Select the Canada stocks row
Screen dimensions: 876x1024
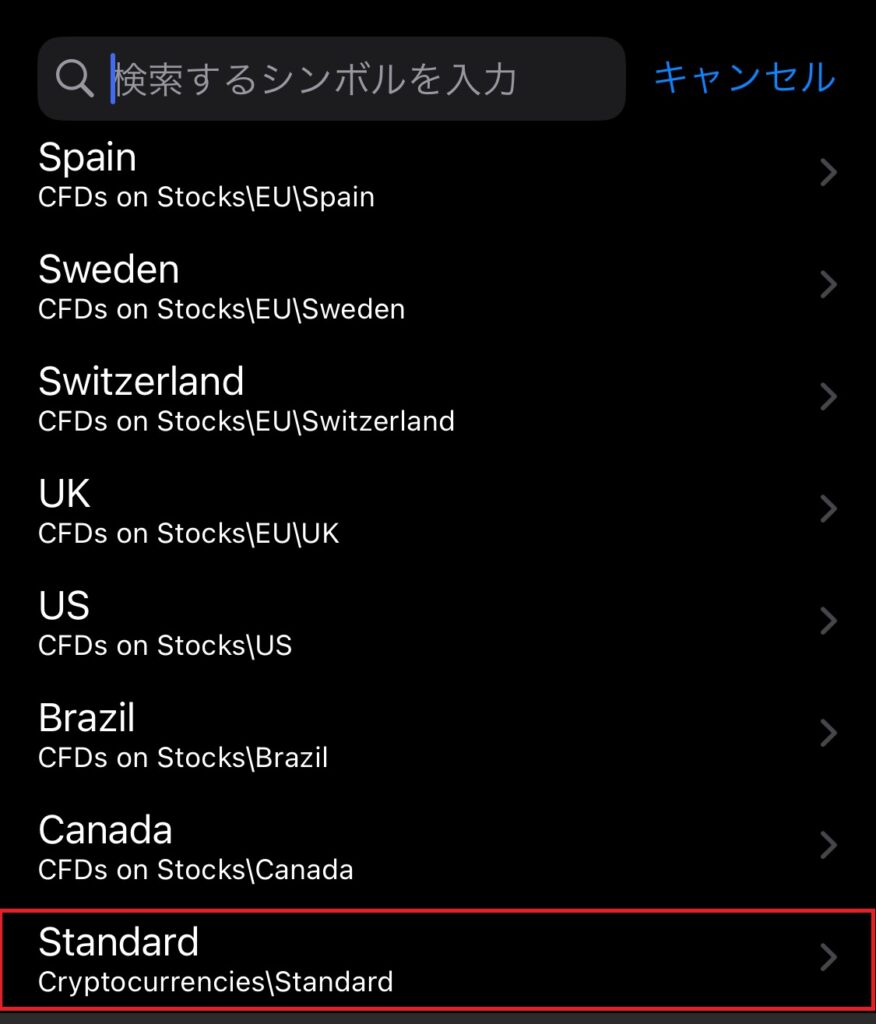tap(437, 845)
